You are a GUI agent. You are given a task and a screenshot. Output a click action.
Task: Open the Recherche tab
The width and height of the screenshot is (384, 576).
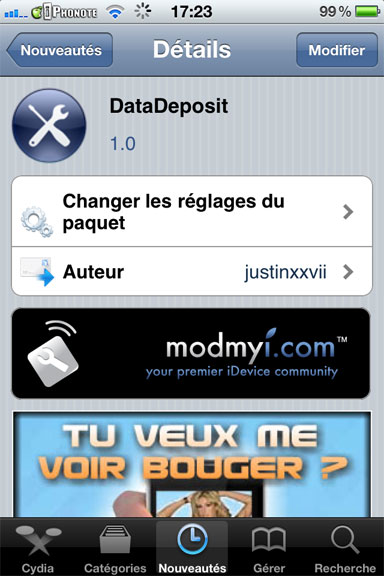pos(345,547)
